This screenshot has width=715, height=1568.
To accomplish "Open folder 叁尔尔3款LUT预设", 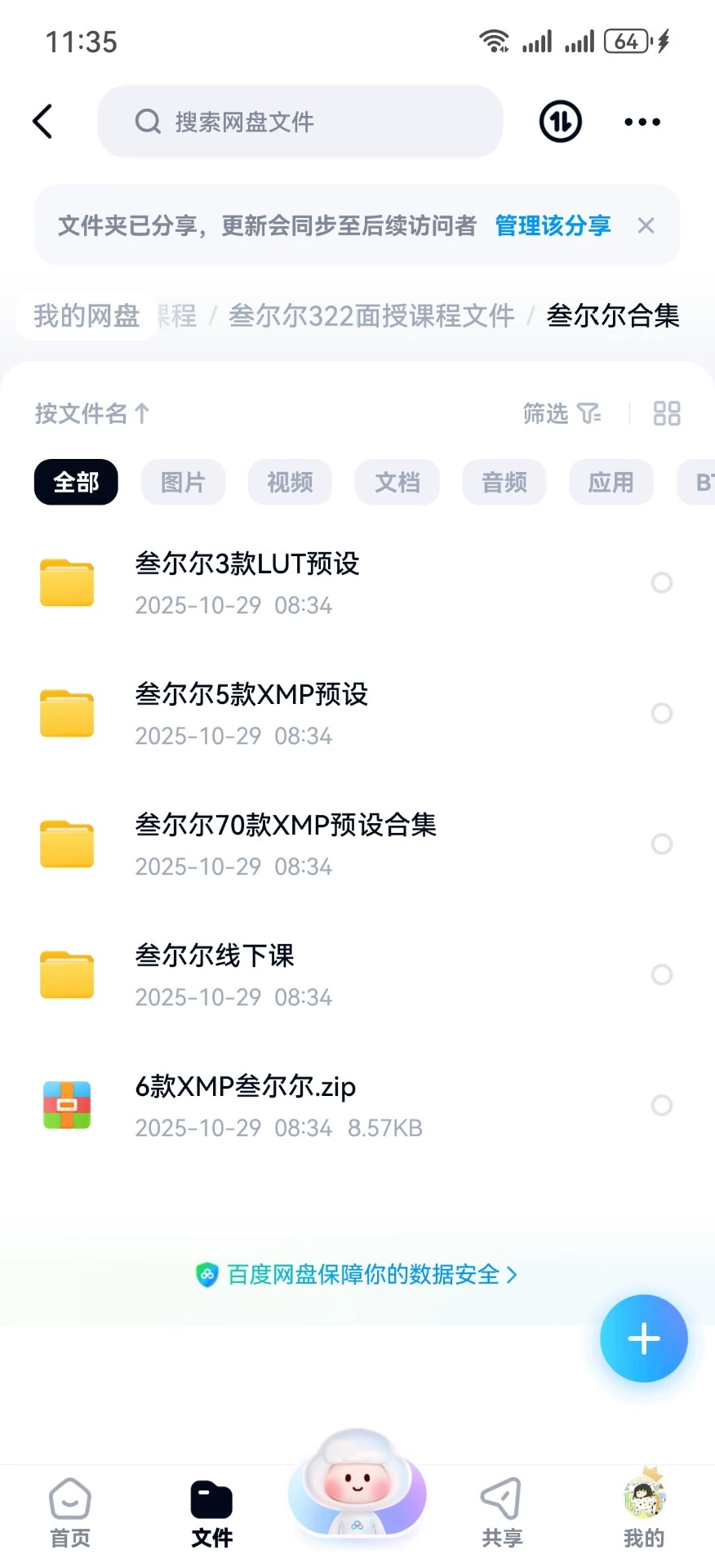I will point(247,581).
